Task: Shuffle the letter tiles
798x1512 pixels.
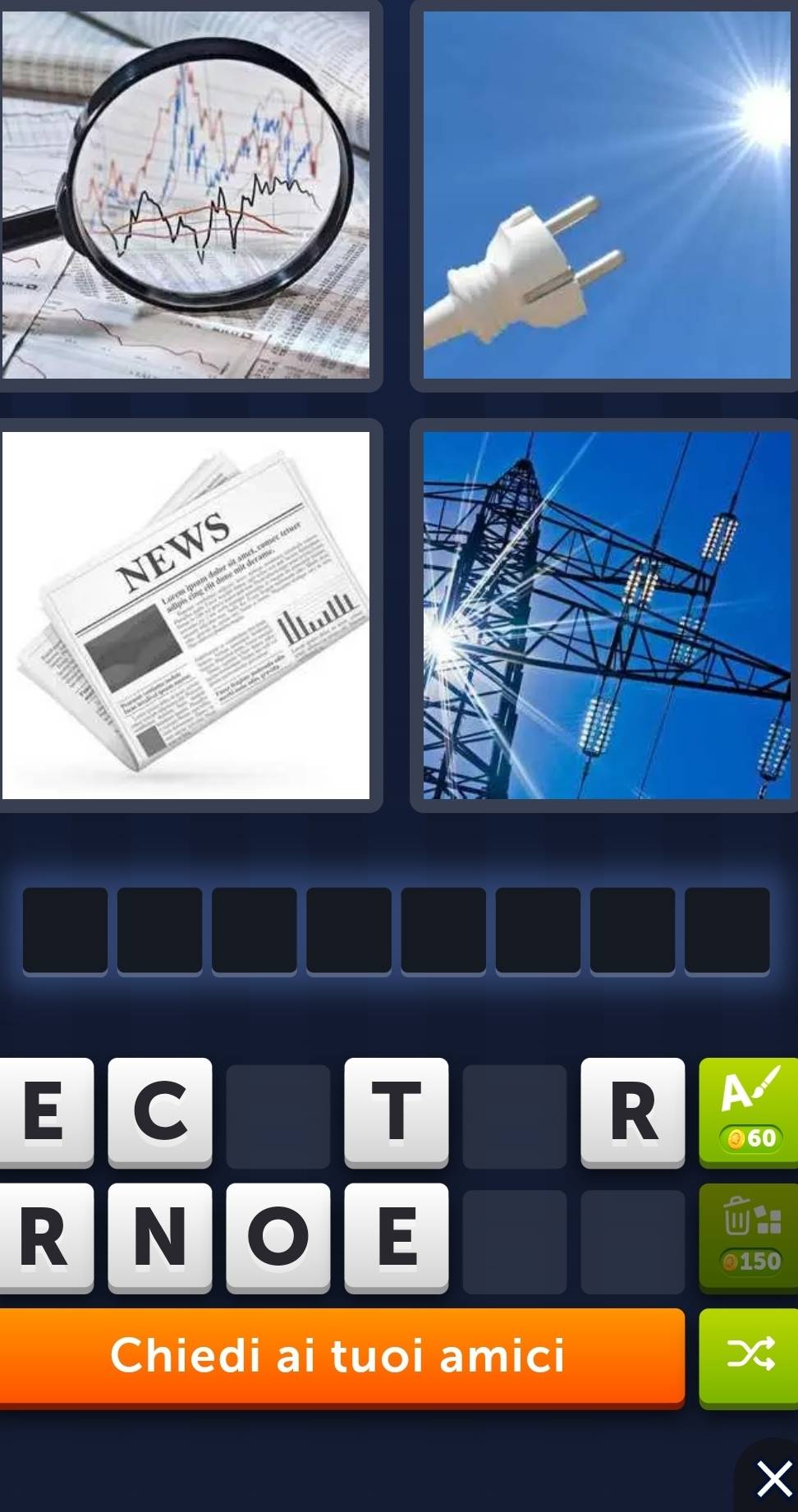Action: point(749,1355)
